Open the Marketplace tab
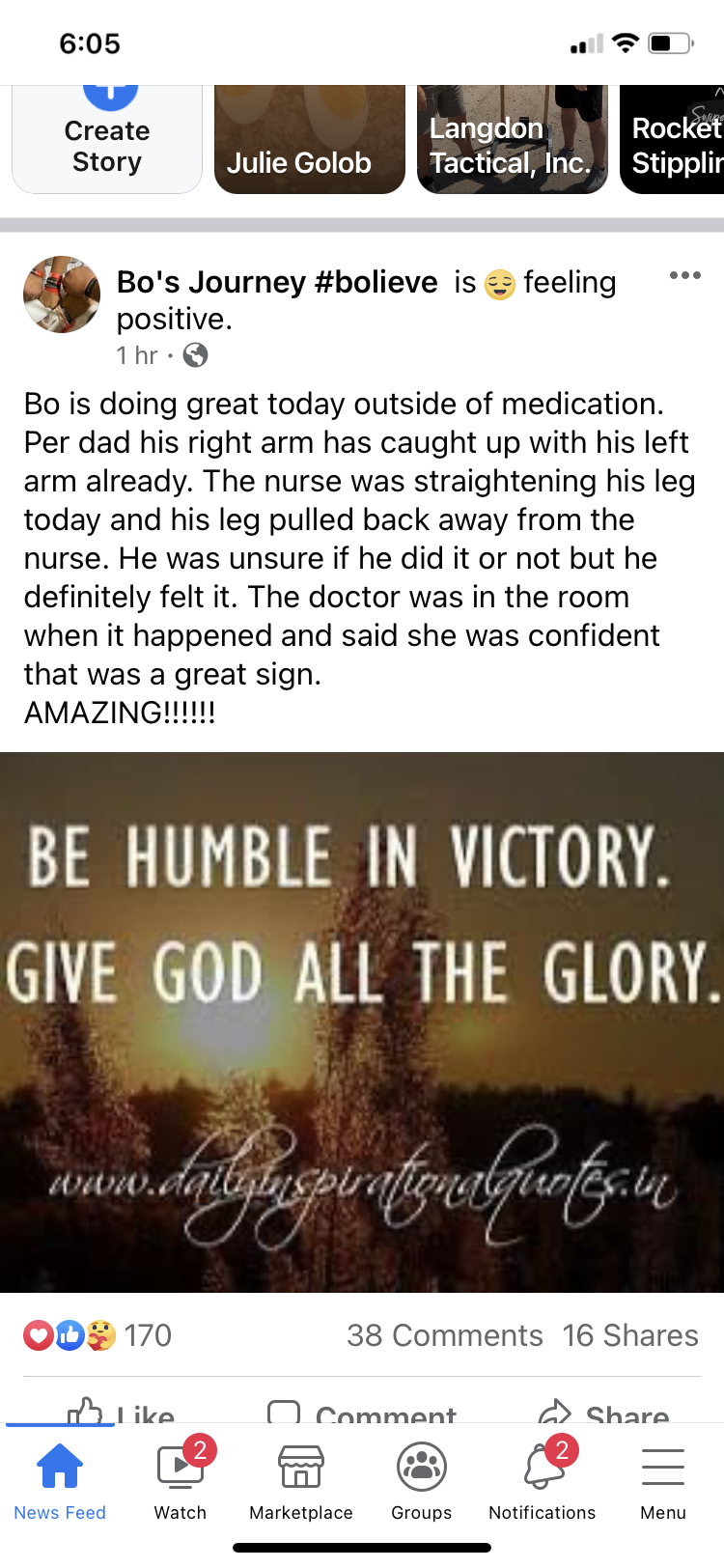This screenshot has width=724, height=1568. (x=301, y=1482)
